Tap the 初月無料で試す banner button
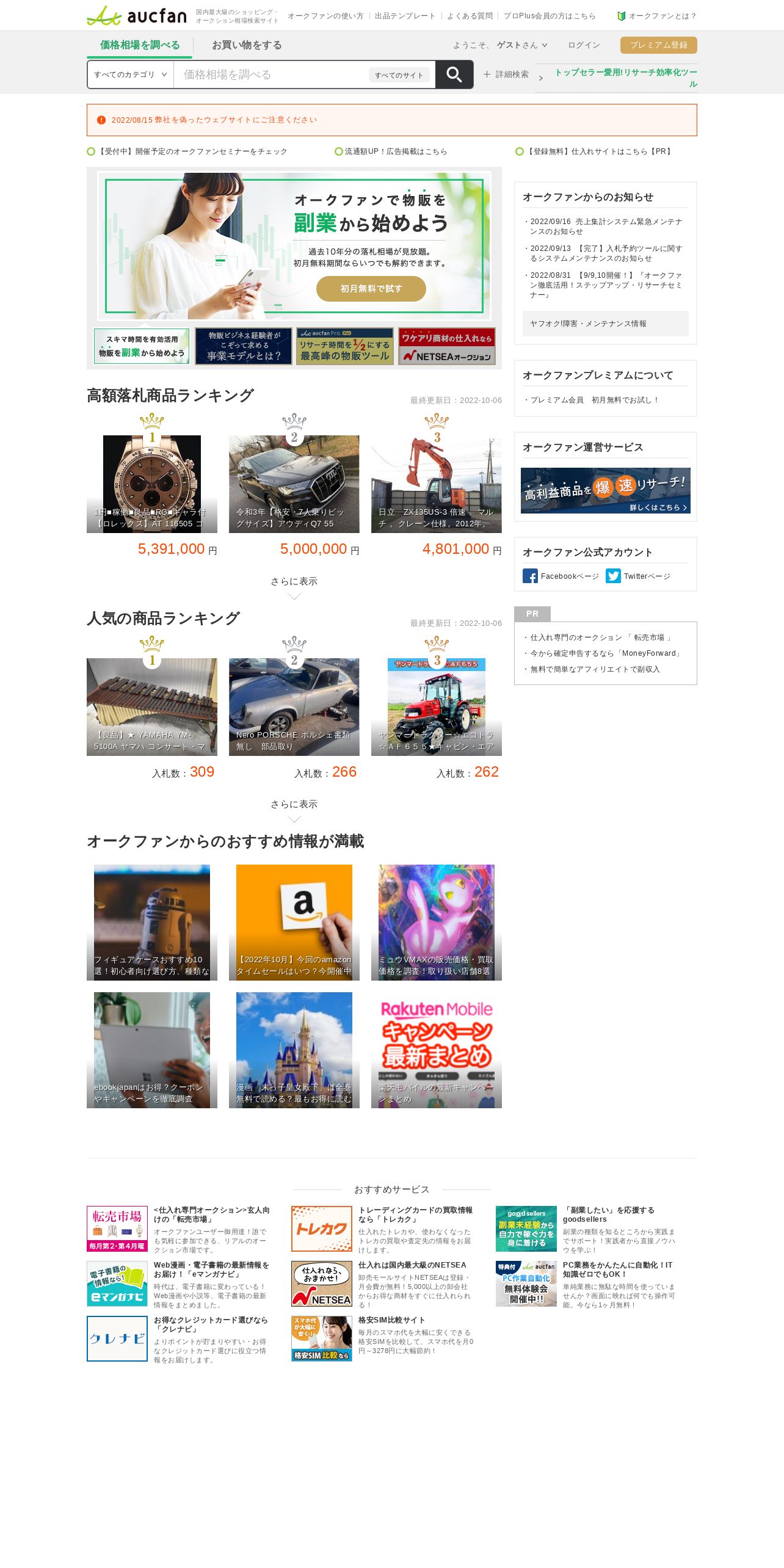Image resolution: width=784 pixels, height=1568 pixels. pyautogui.click(x=371, y=289)
